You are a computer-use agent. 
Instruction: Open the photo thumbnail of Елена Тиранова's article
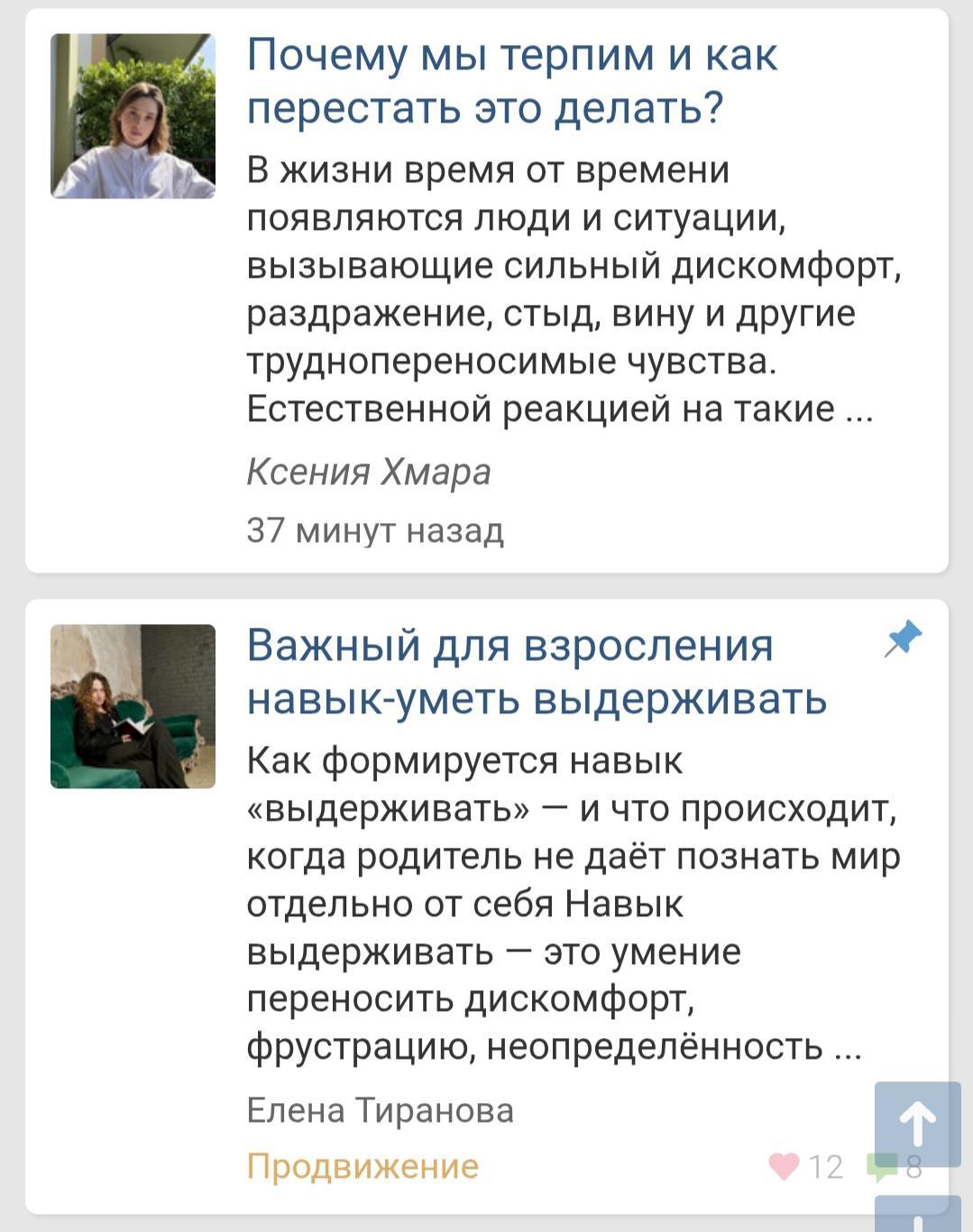coord(133,706)
